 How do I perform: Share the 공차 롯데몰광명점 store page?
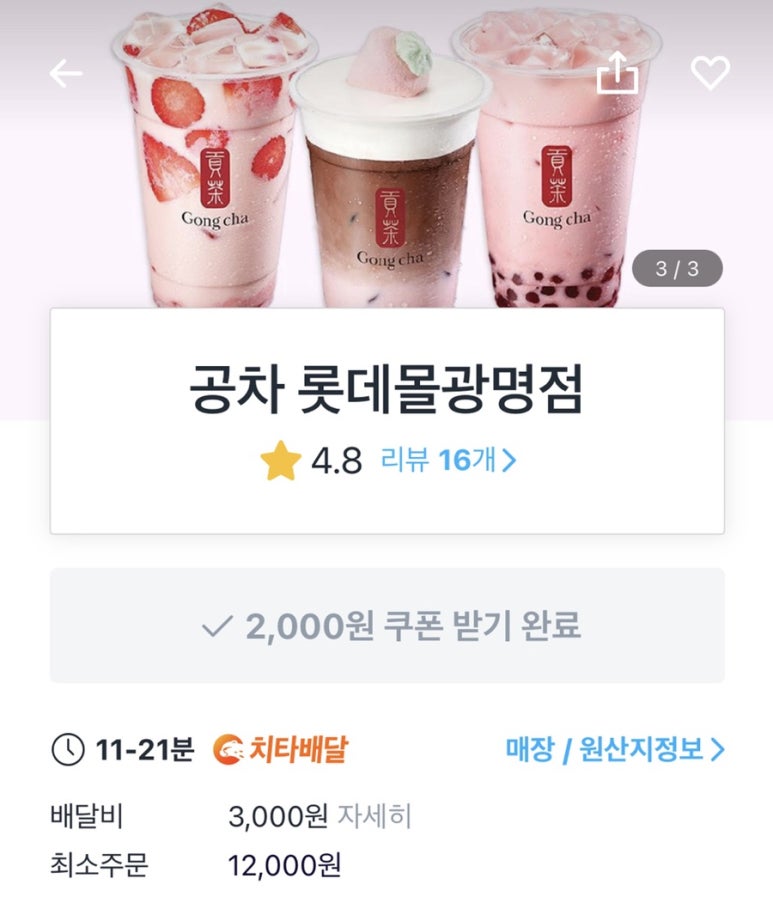pyautogui.click(x=617, y=73)
